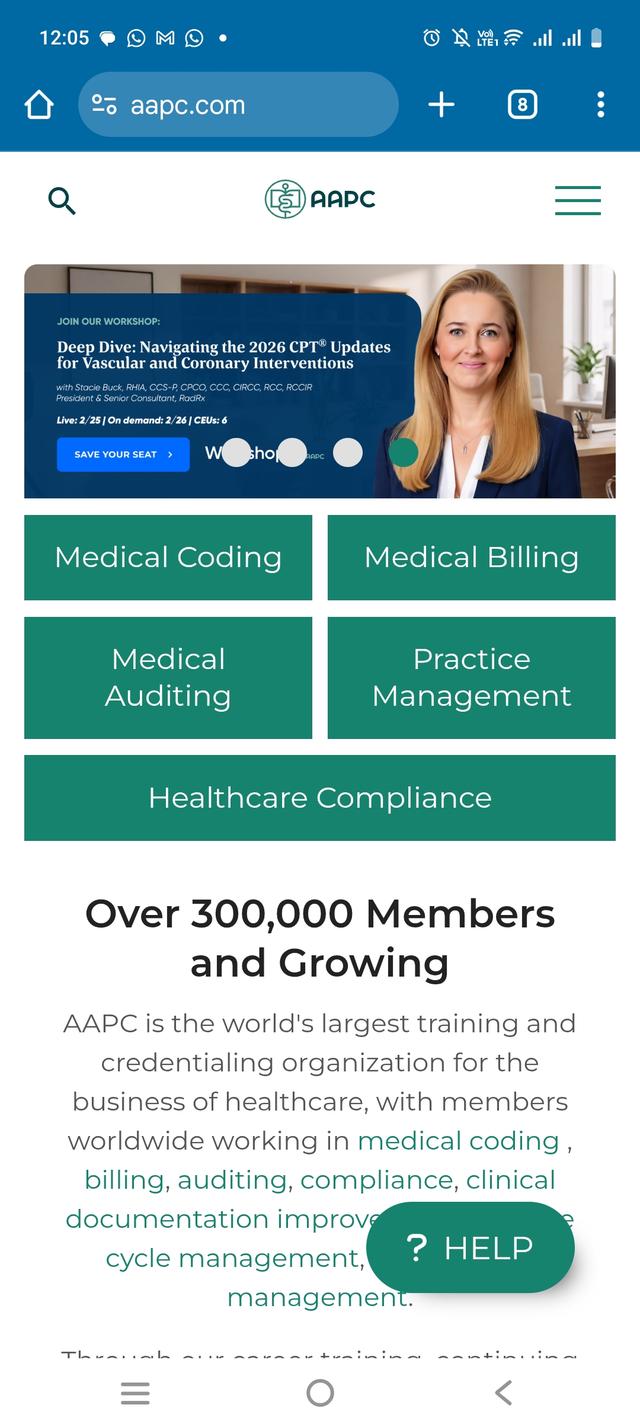This screenshot has height=1427, width=640.
Task: Follow the compliance link in paragraph
Action: tap(376, 1180)
